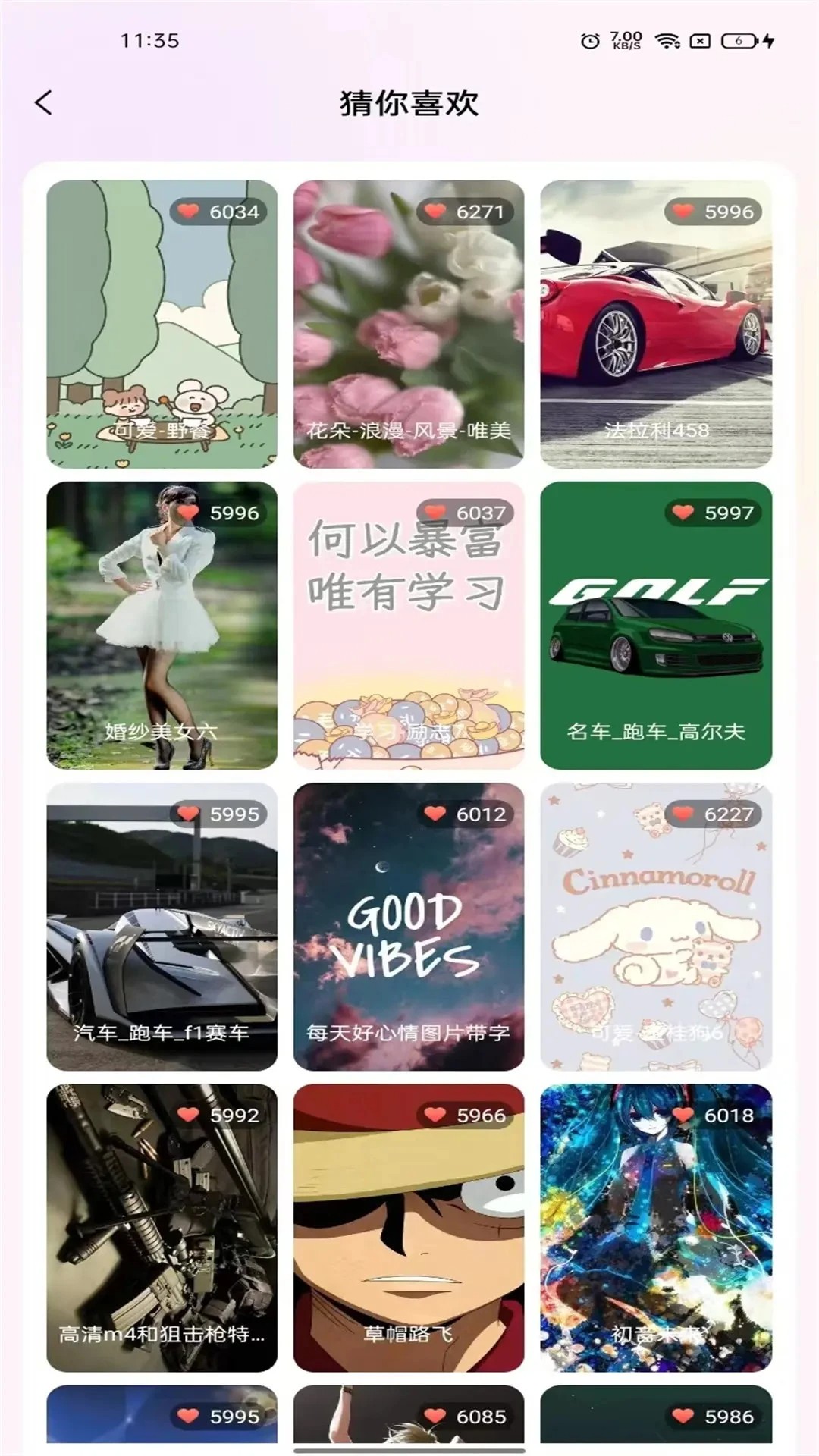Select the 猜你喜欢 page title
The image size is (819, 1456).
click(409, 102)
